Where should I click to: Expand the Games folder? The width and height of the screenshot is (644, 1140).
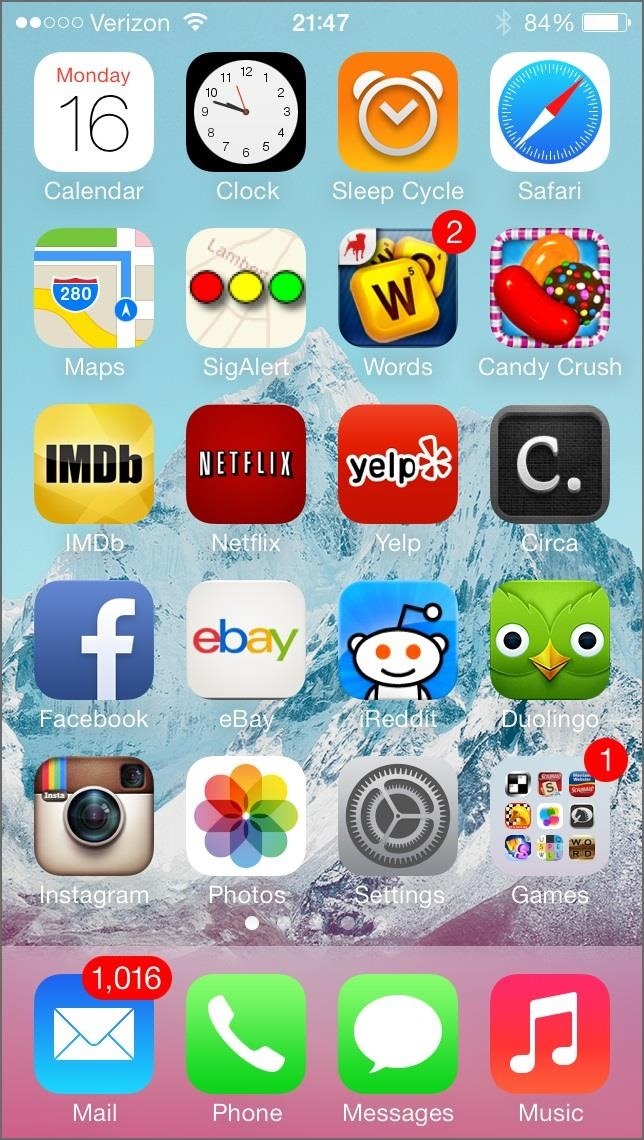[550, 816]
